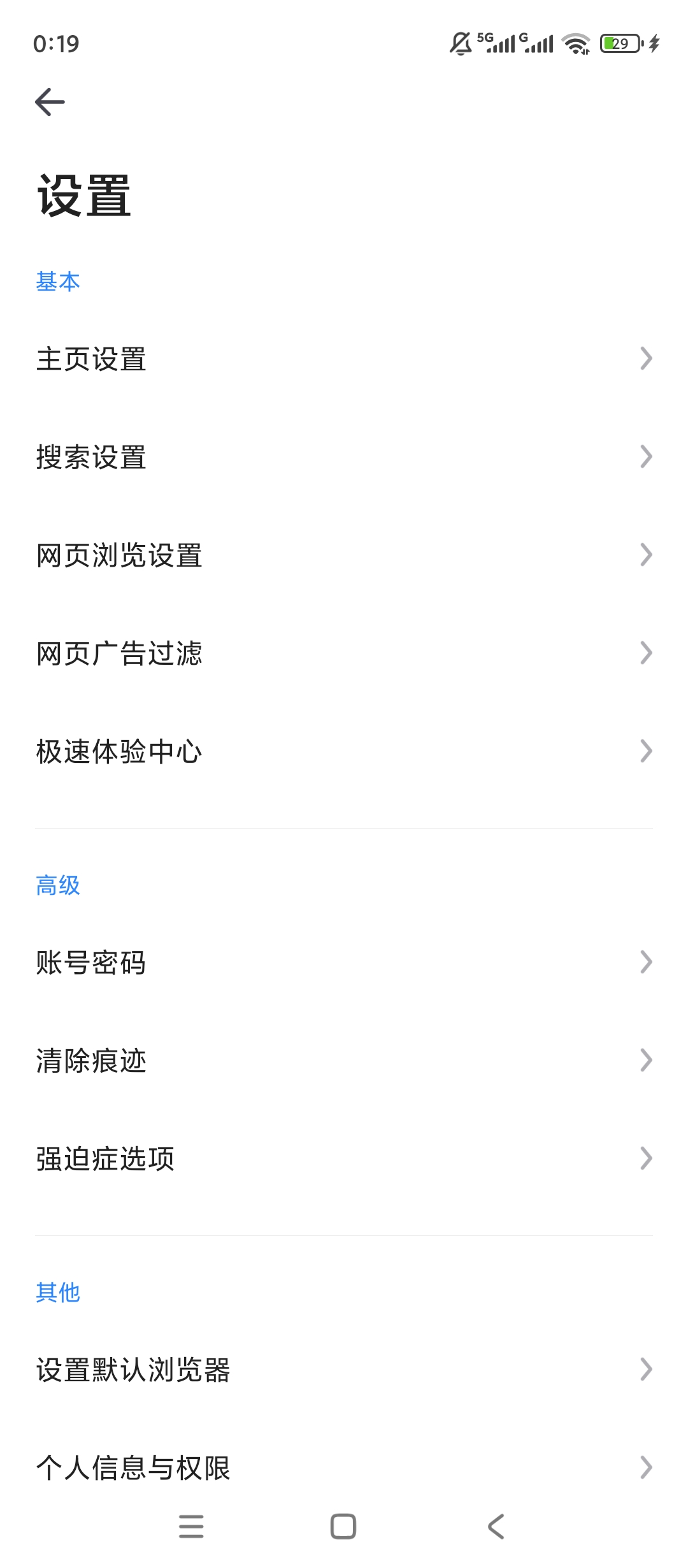Image resolution: width=688 pixels, height=1568 pixels.
Task: Open 主页设置
Action: (344, 359)
